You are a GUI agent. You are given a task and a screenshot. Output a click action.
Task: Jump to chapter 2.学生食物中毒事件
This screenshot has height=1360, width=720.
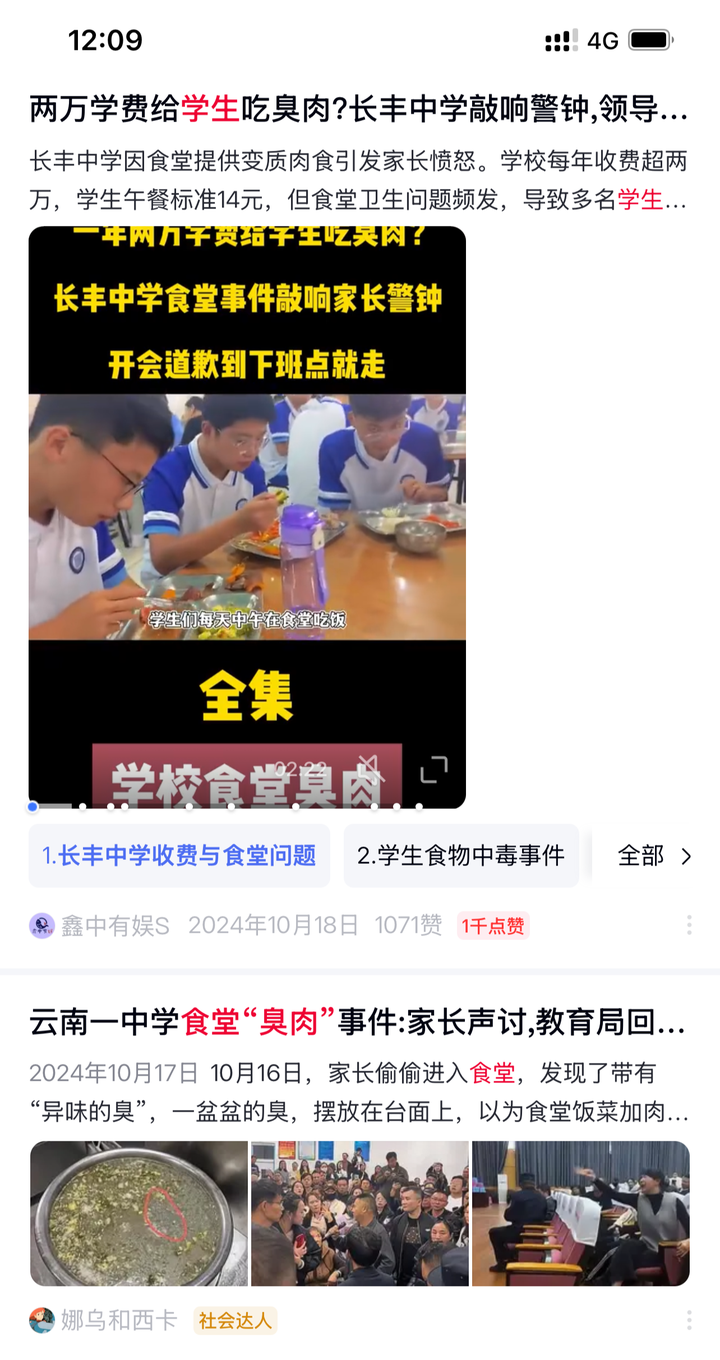pos(461,856)
